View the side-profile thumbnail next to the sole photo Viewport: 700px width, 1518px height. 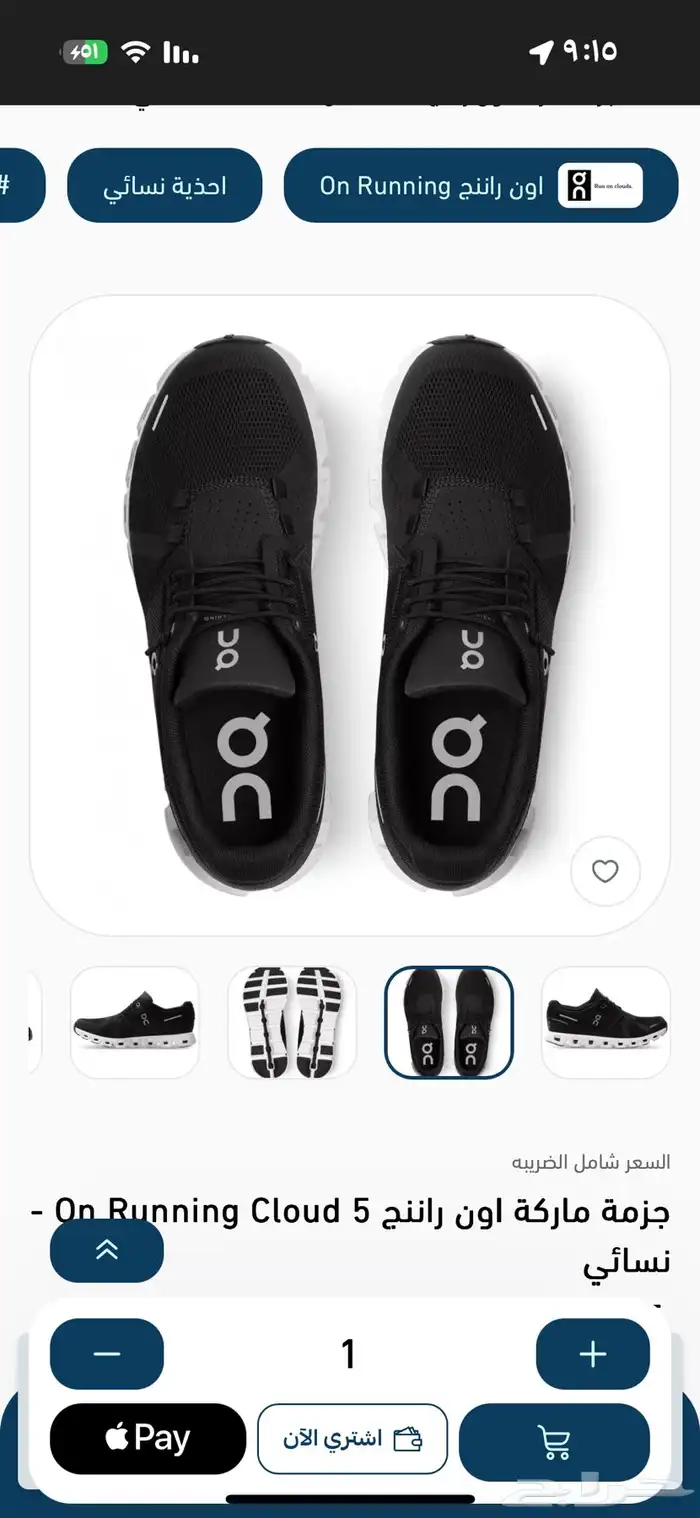(135, 1022)
